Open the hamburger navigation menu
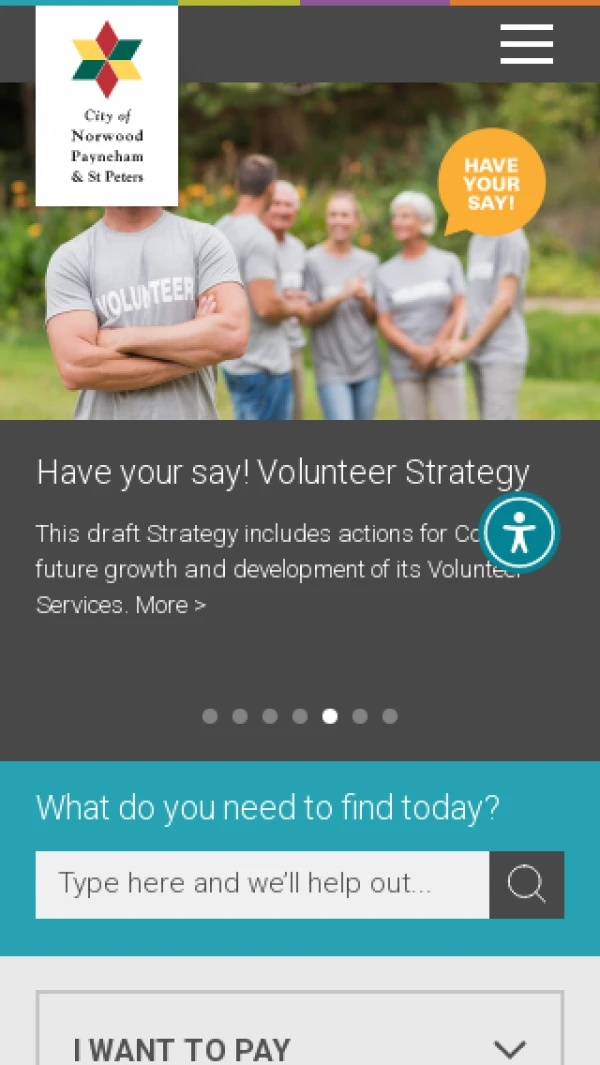Screen dimensions: 600x1065 526,44
